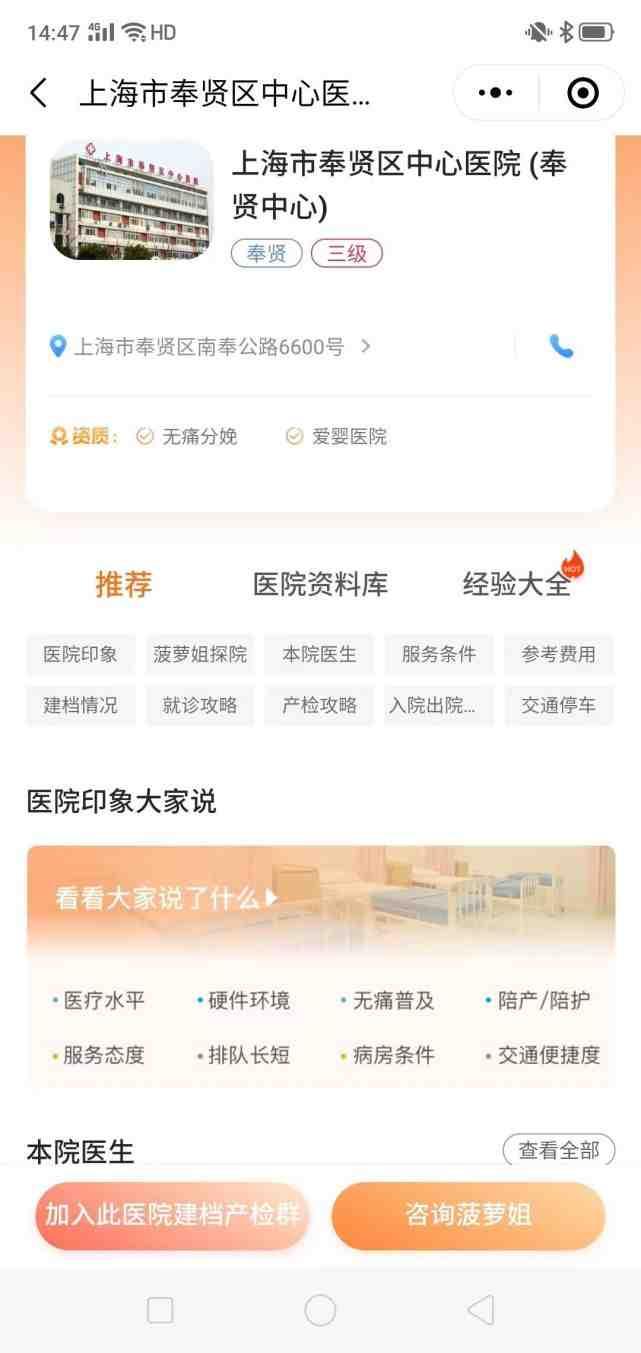Tap the 交通停车 chip
The image size is (641, 1353).
point(558,705)
